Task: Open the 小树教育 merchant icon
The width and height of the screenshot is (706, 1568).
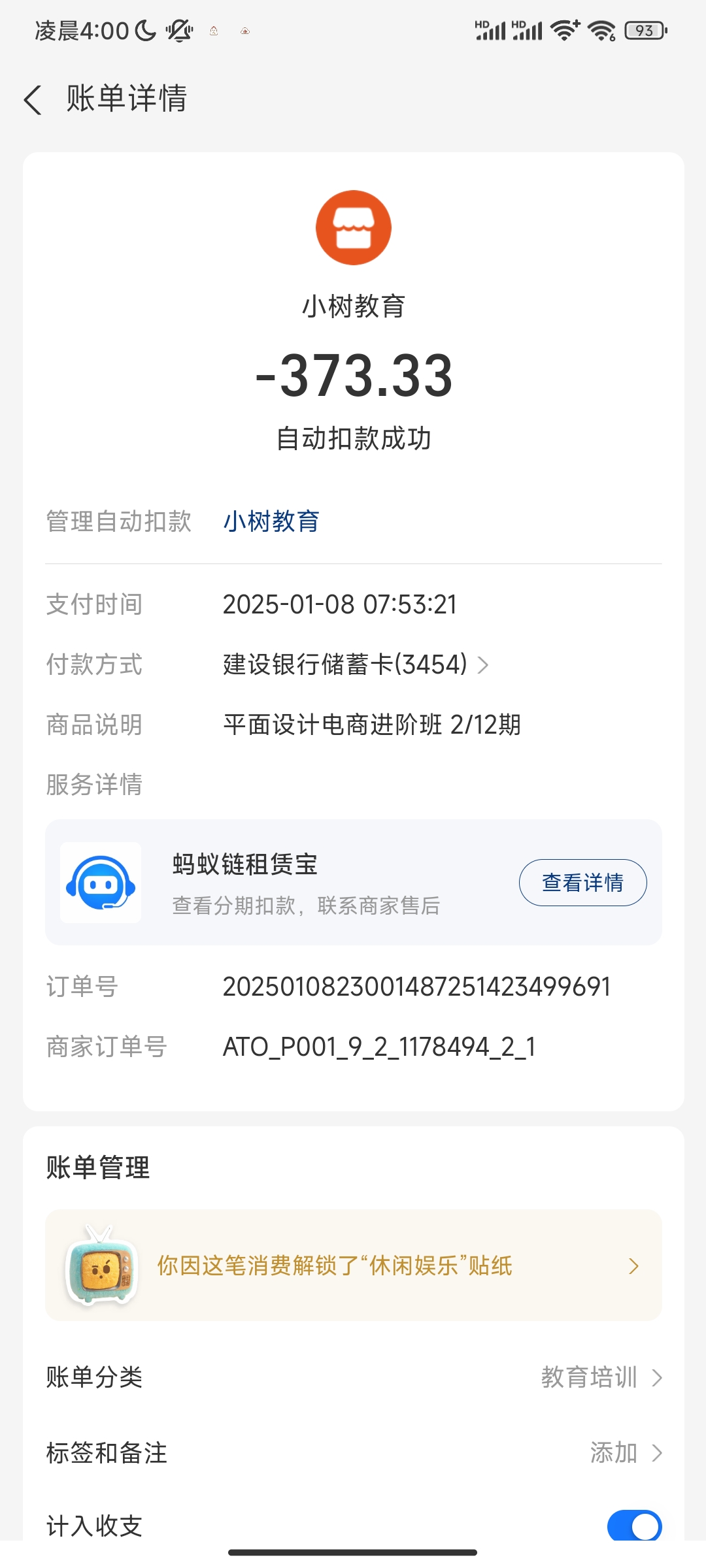Action: tap(353, 227)
